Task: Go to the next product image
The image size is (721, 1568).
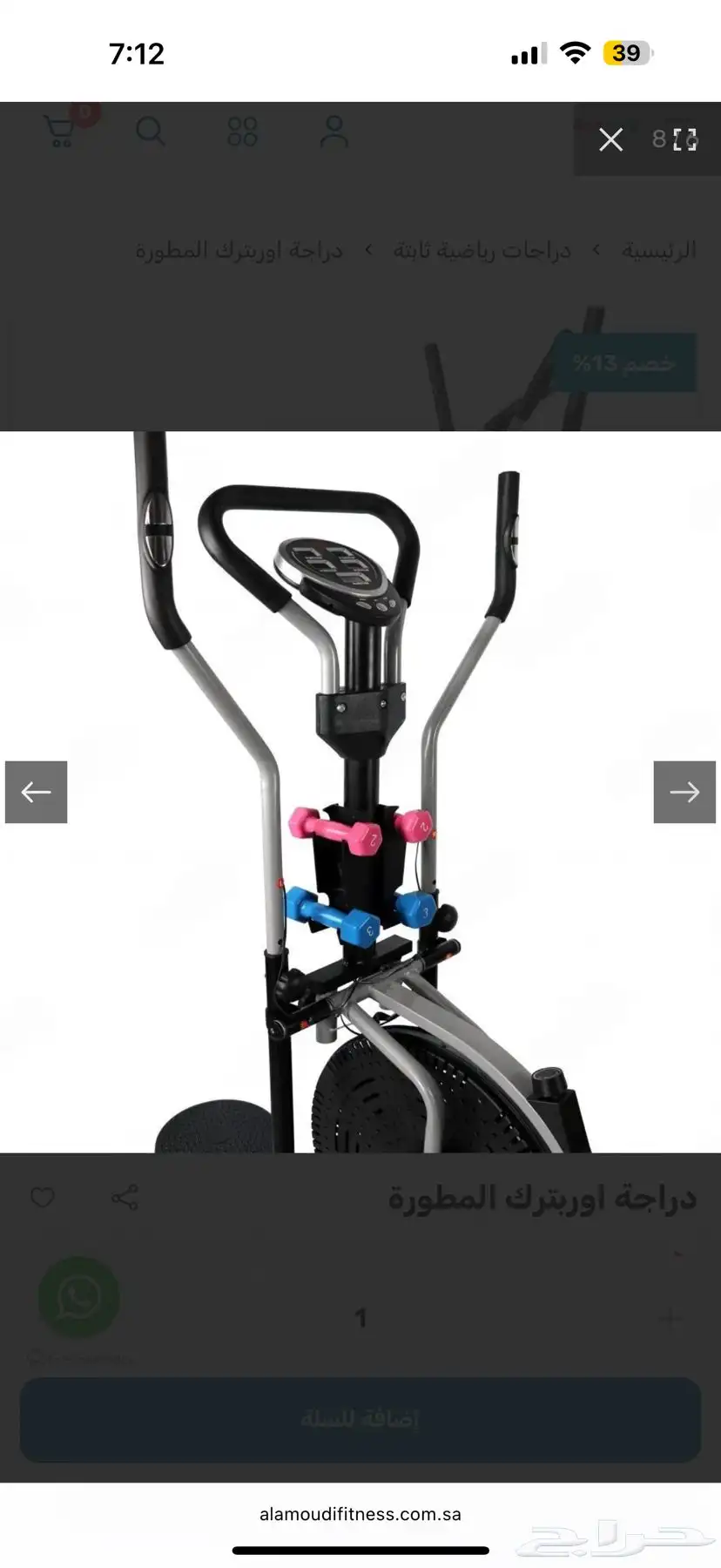Action: point(684,792)
